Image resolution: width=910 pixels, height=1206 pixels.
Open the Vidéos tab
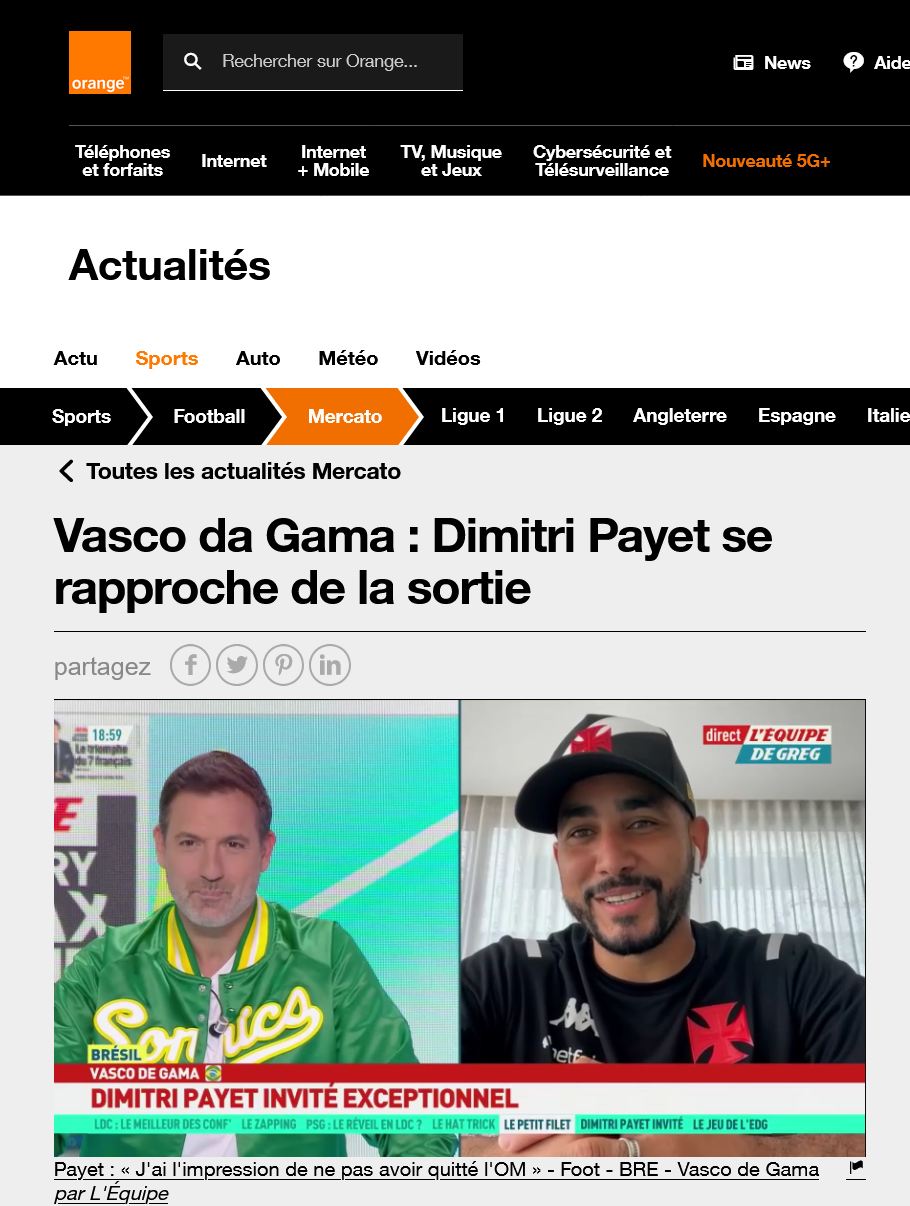[x=448, y=358]
